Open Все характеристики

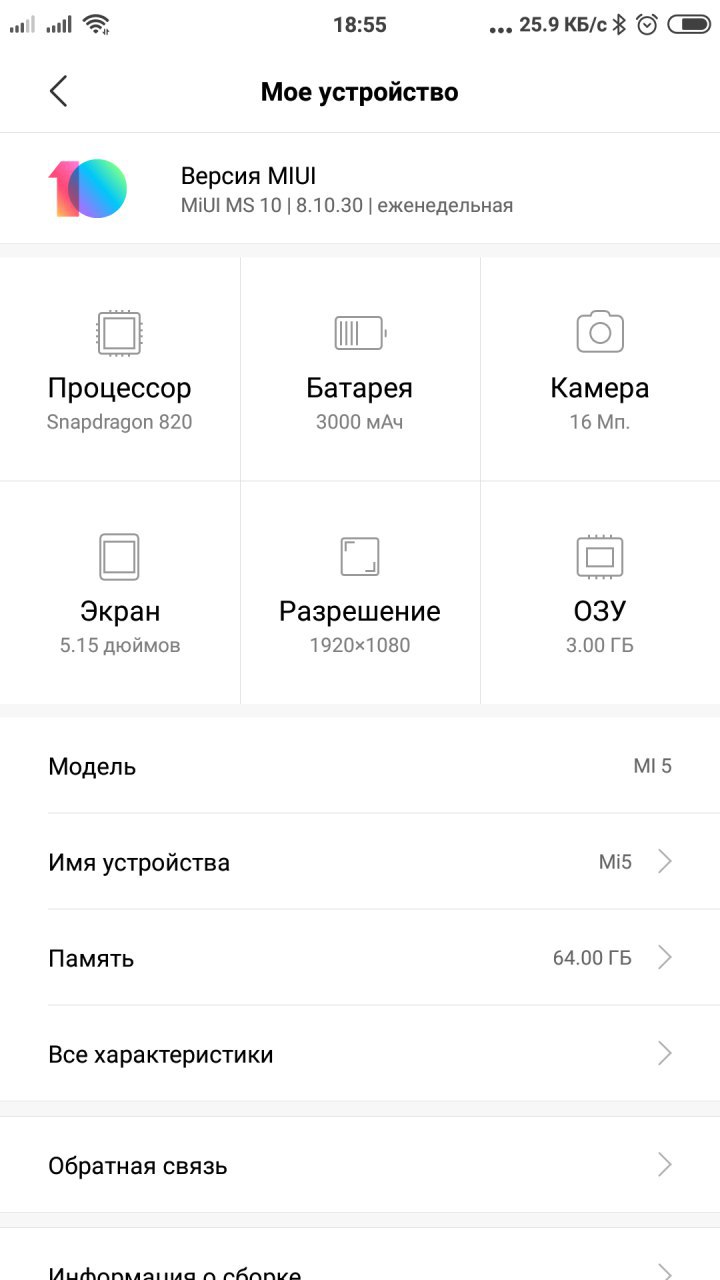coord(360,1053)
